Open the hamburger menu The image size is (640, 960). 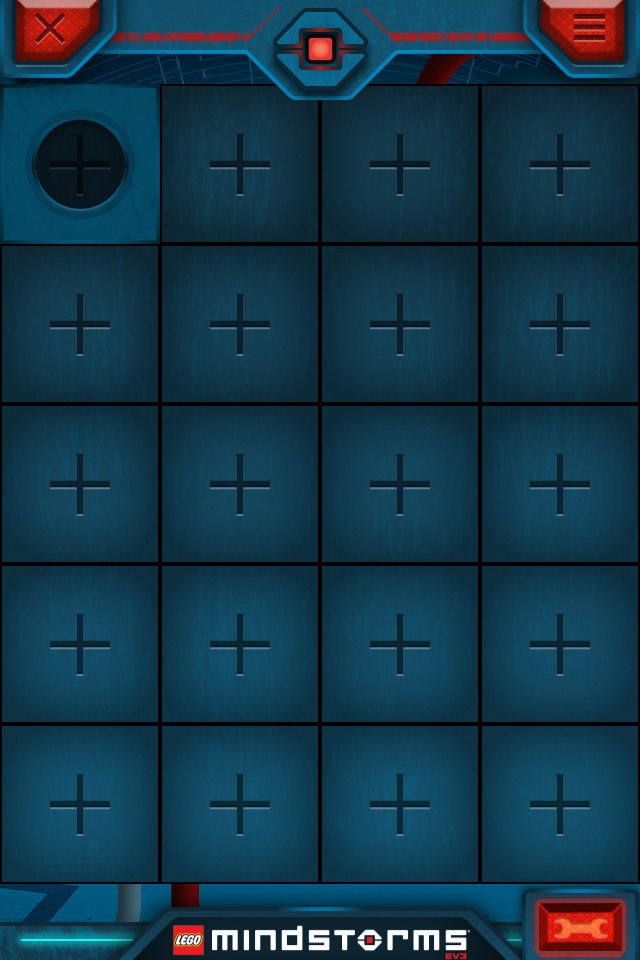tap(589, 27)
